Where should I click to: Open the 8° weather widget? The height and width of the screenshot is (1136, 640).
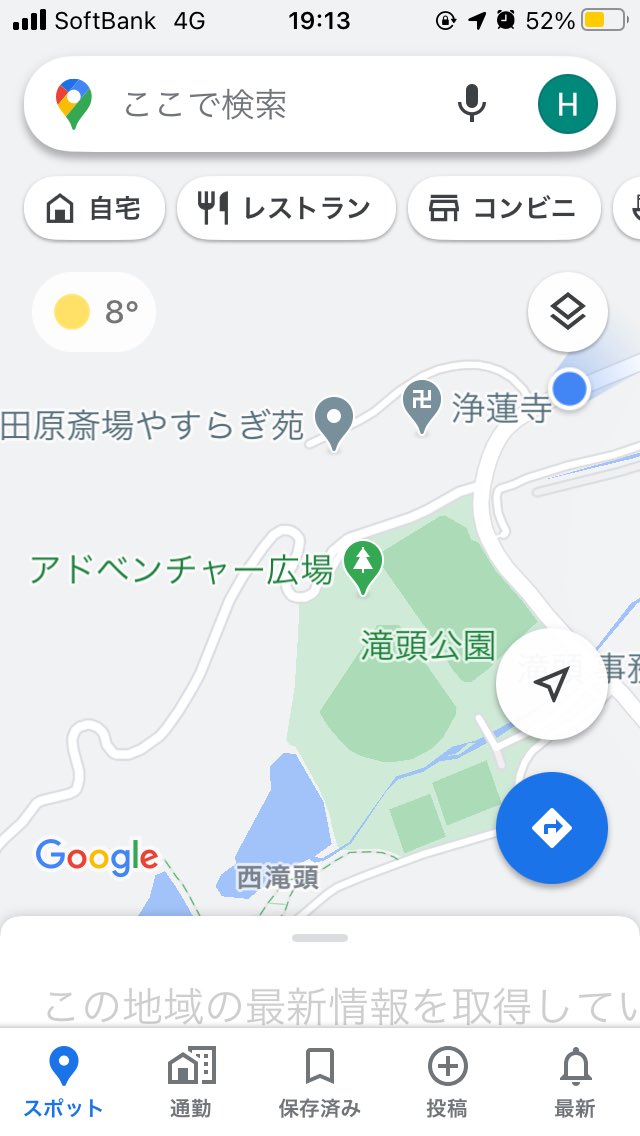[94, 312]
